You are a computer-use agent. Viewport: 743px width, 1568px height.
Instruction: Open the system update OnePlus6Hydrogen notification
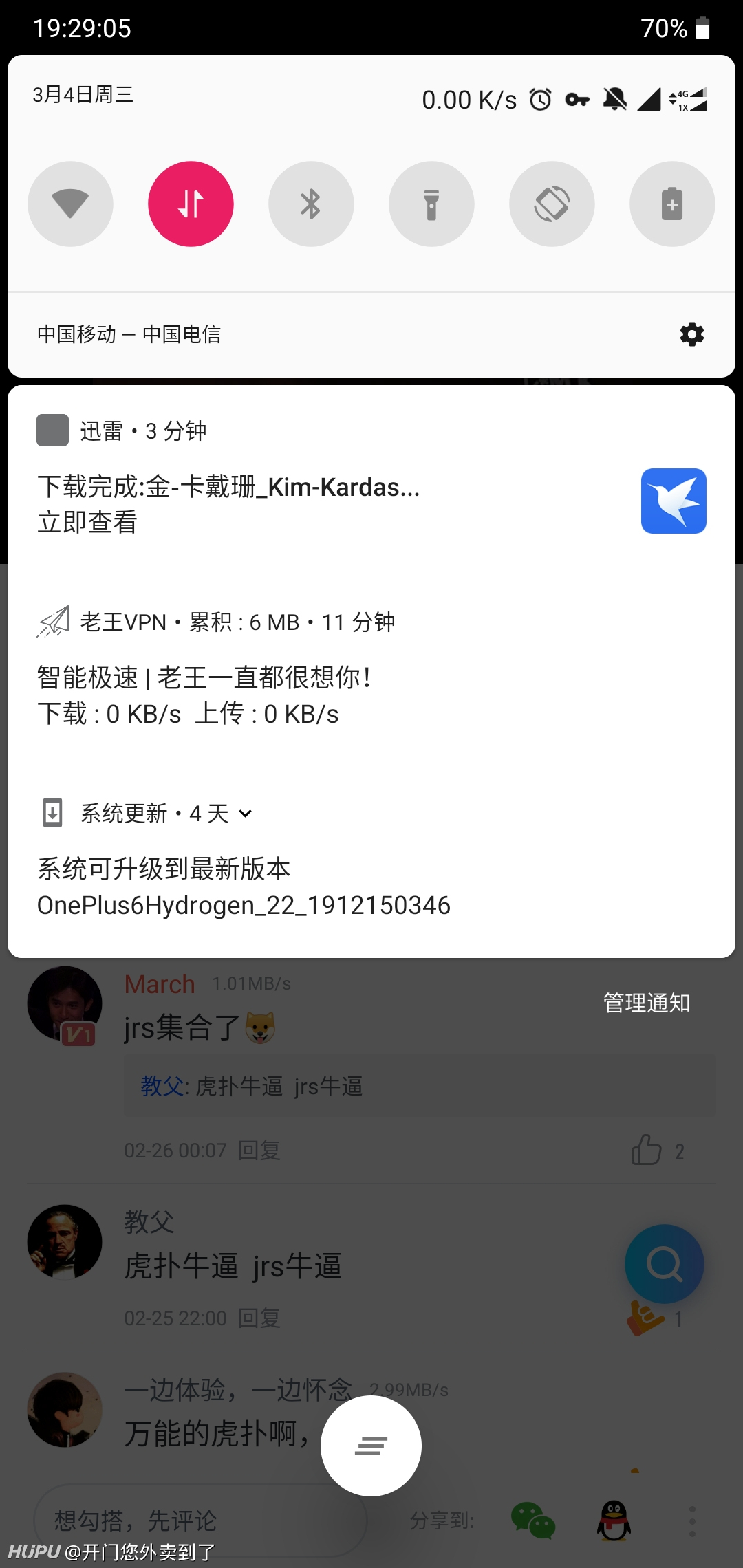[x=371, y=863]
